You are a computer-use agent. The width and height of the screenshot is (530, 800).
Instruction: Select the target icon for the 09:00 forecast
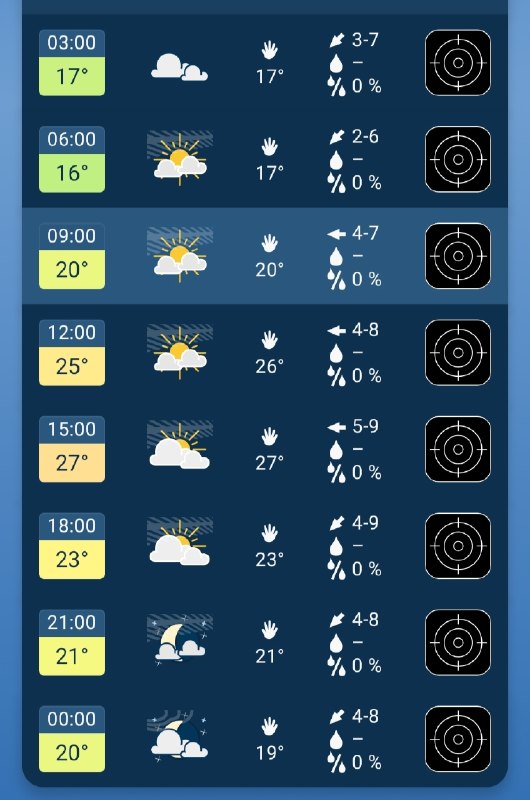tap(458, 256)
